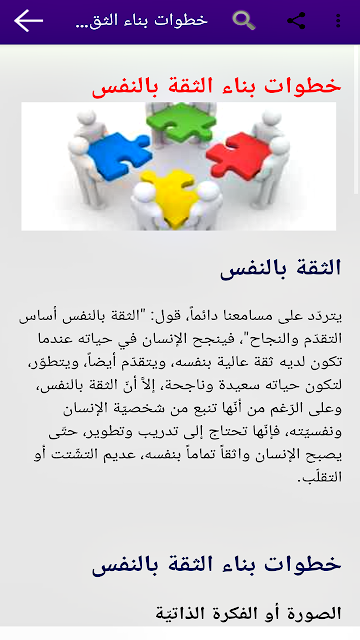360x640 pixels.
Task: Open the three-dot overflow menu
Action: [x=338, y=20]
